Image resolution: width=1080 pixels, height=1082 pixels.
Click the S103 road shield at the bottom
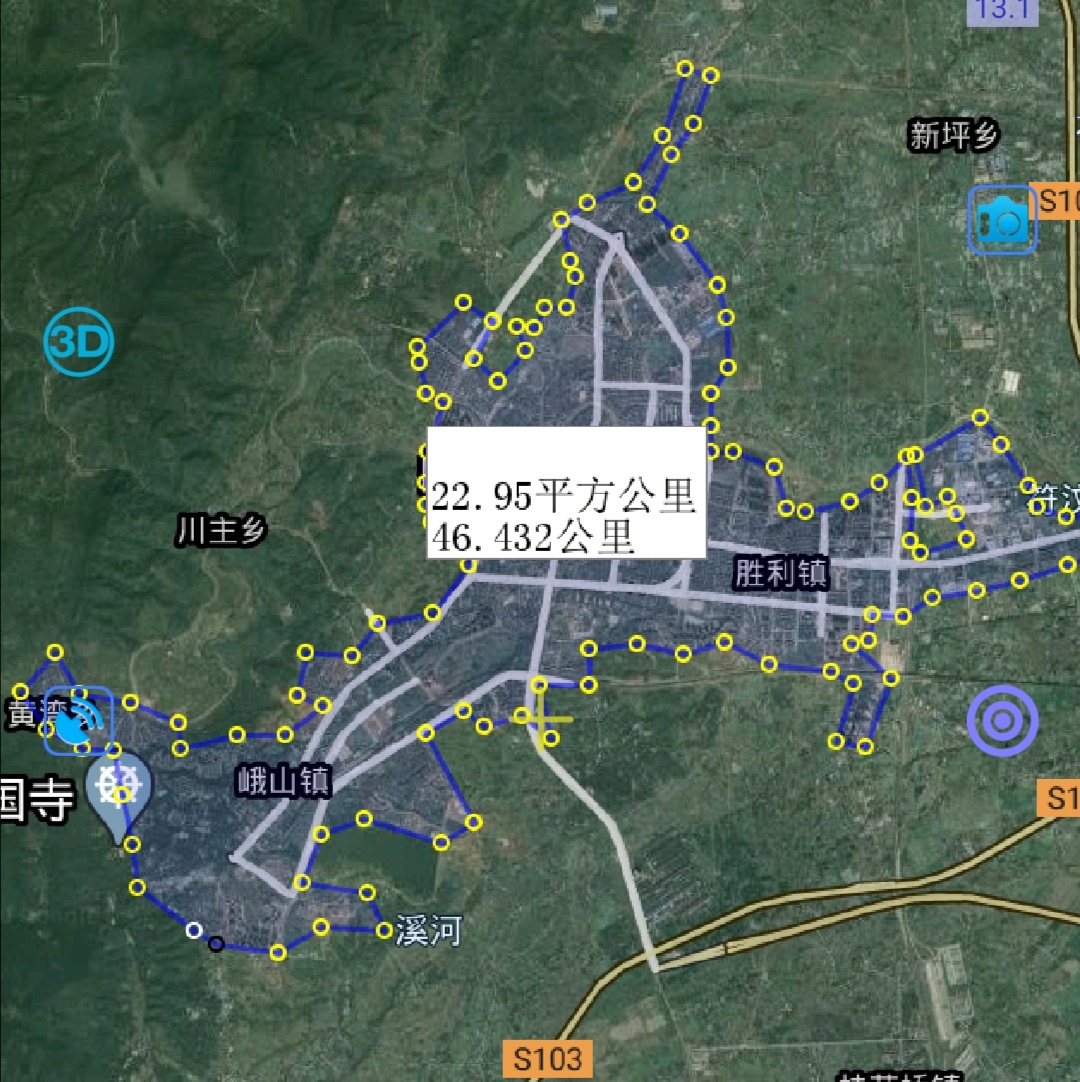click(549, 1059)
